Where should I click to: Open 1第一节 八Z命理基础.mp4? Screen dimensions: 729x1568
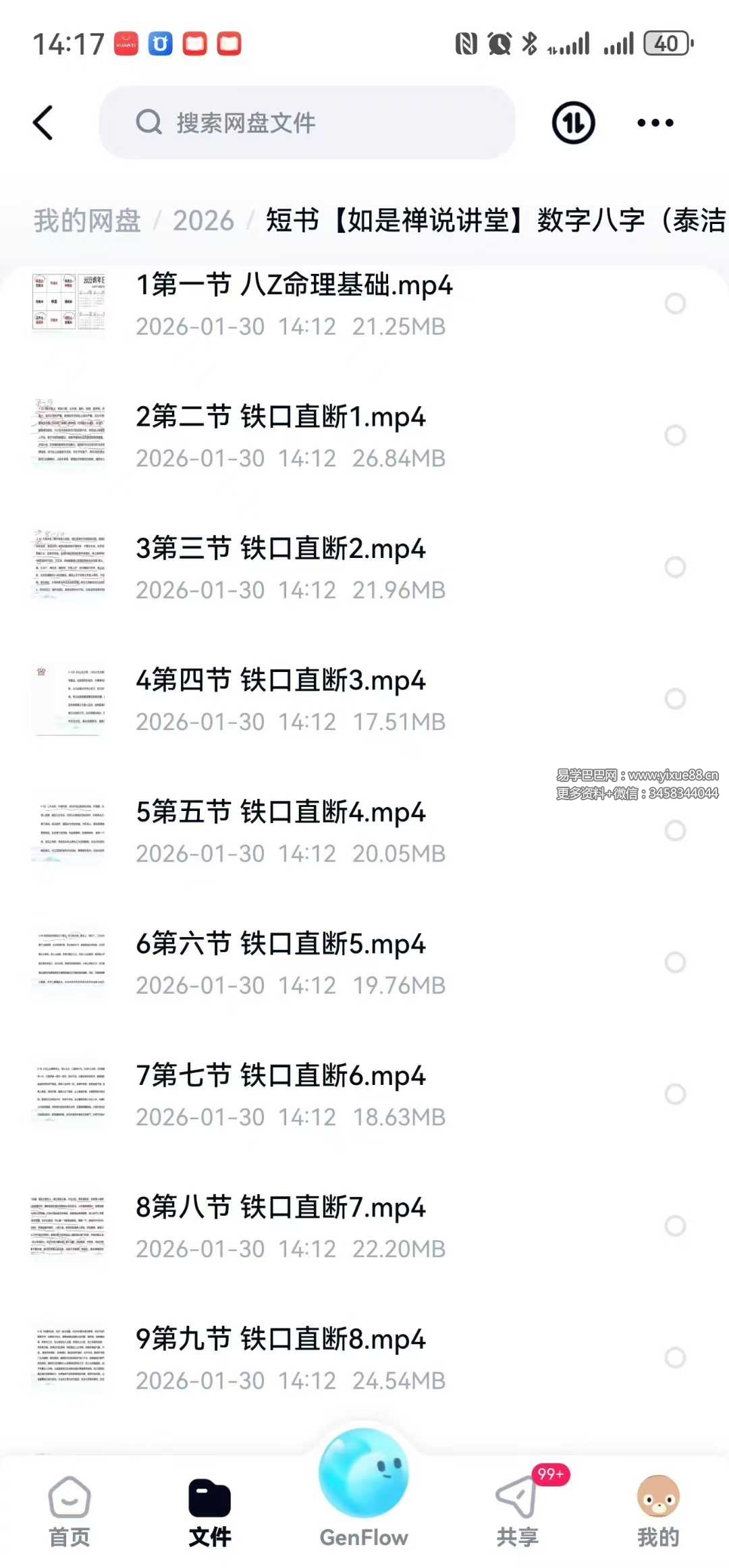(294, 286)
